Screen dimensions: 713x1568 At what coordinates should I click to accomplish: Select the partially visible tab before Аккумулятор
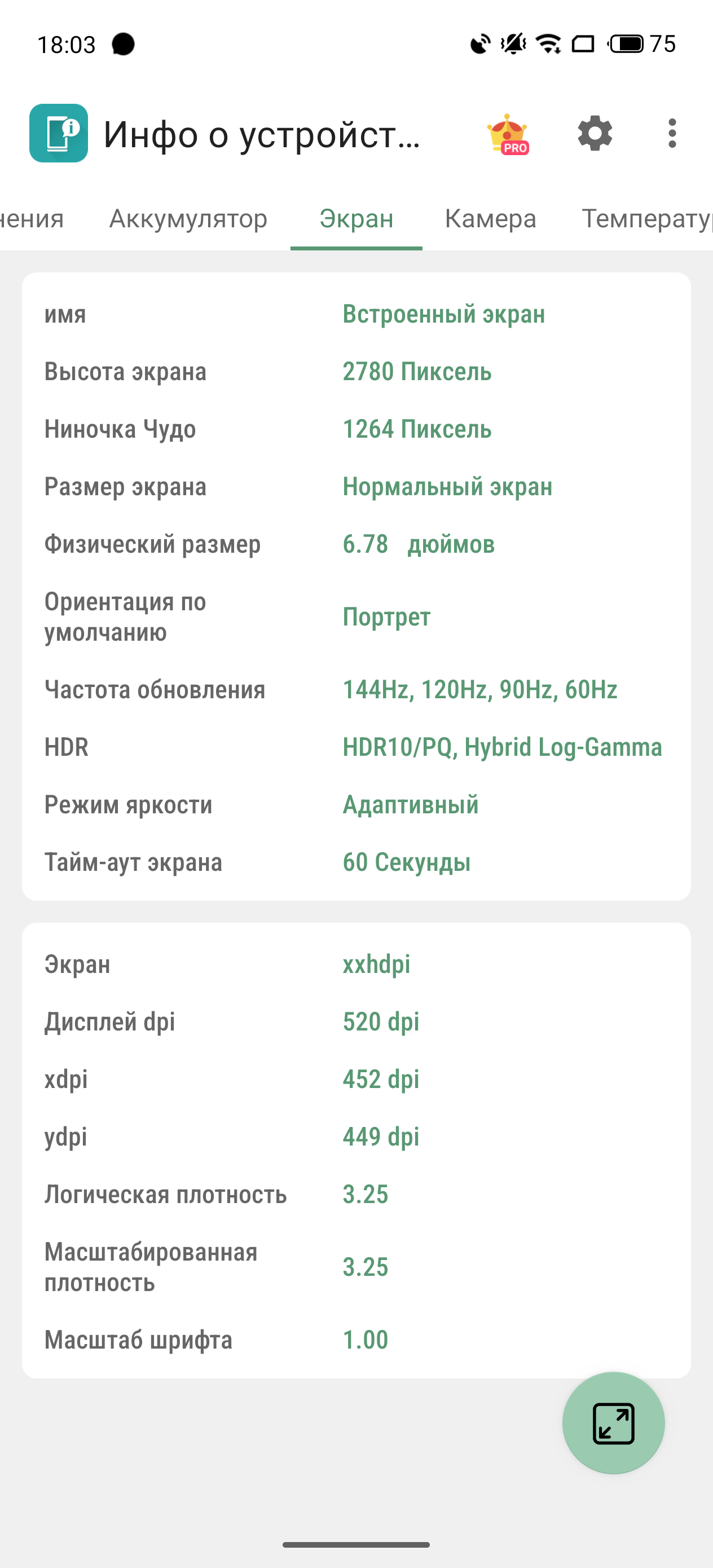pos(32,218)
